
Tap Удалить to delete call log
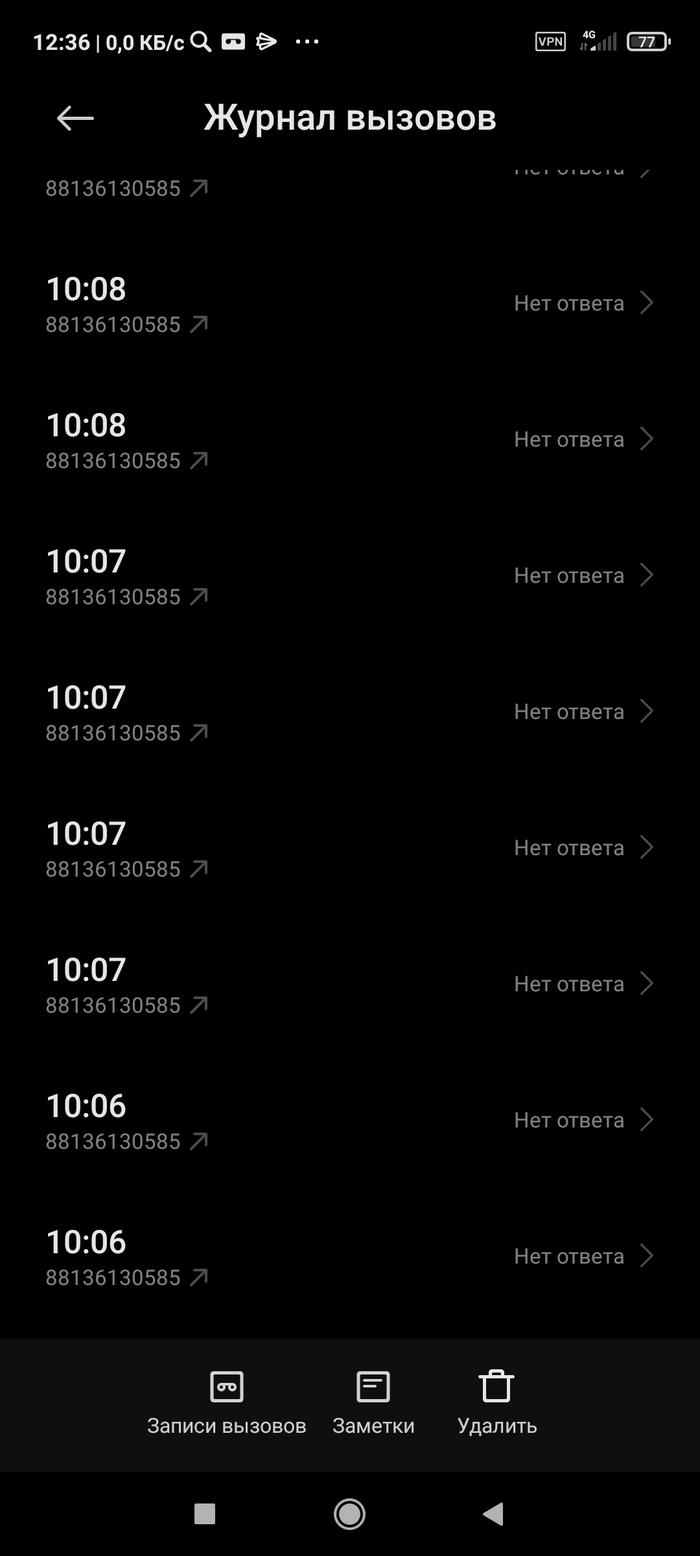tap(497, 1402)
